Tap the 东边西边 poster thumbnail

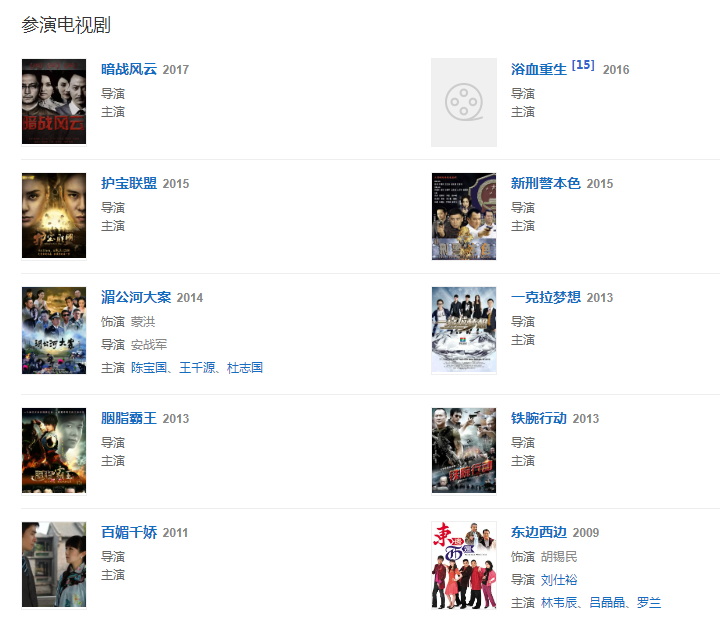pos(463,564)
